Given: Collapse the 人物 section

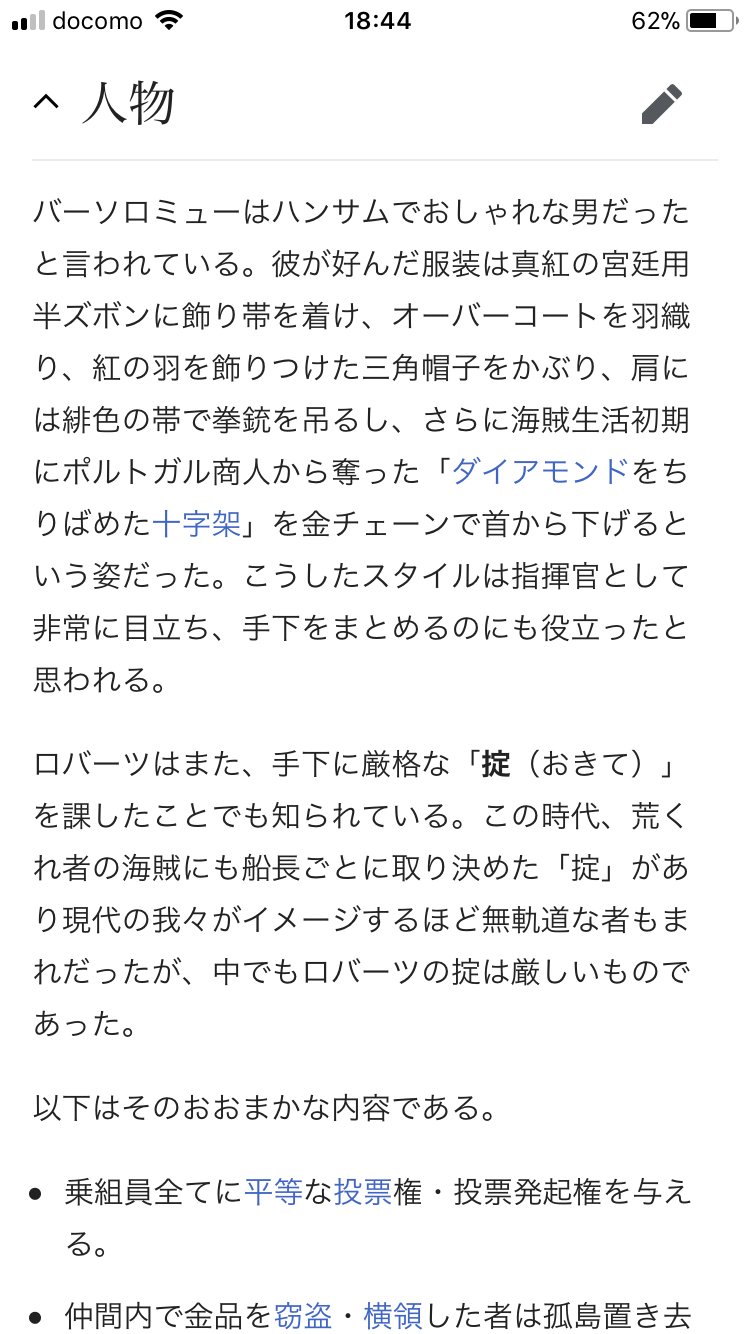Looking at the screenshot, I should tap(46, 103).
